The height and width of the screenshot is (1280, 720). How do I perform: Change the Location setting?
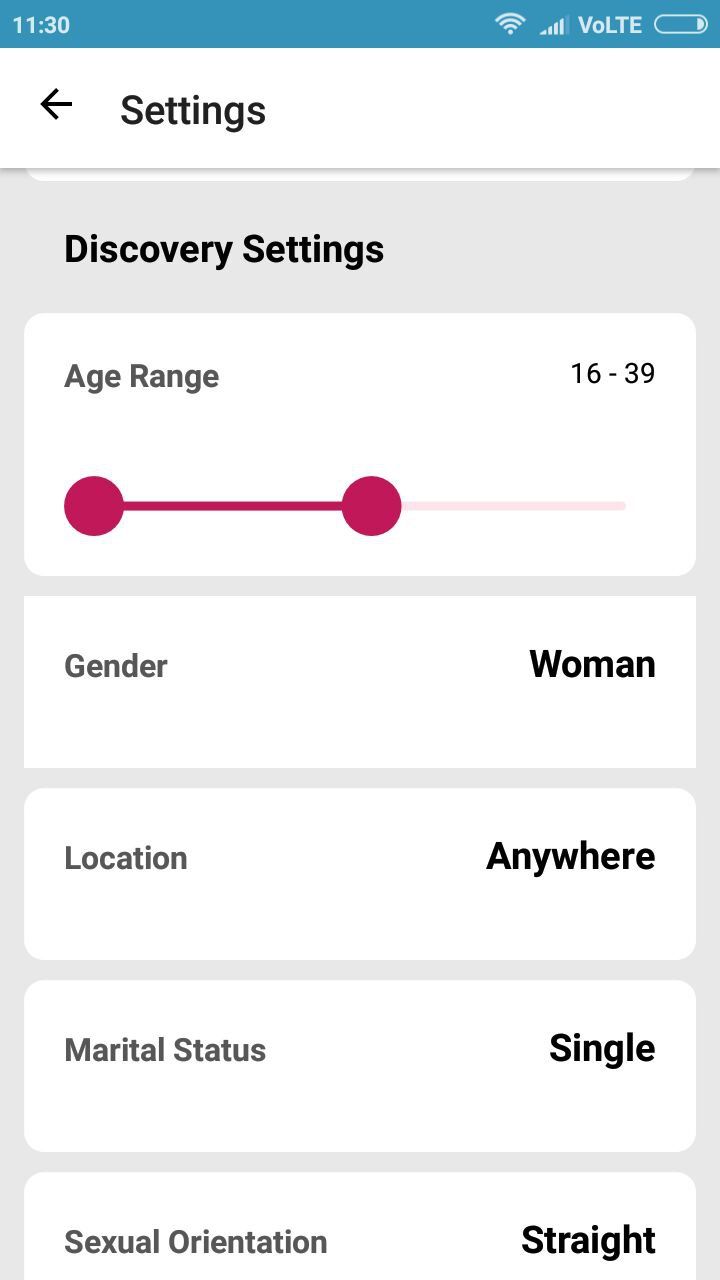coord(360,872)
